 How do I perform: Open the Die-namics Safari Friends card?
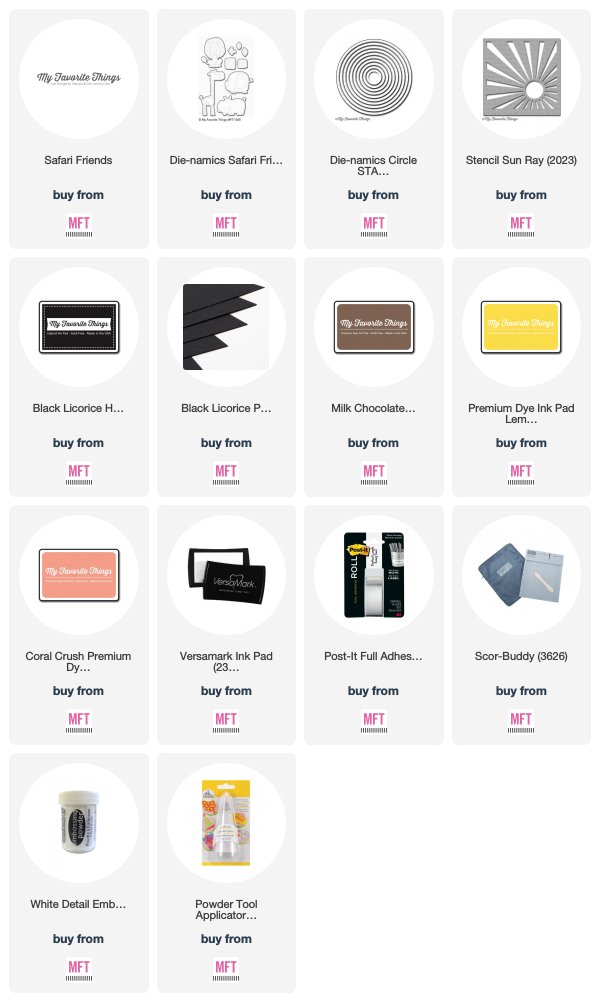(226, 160)
